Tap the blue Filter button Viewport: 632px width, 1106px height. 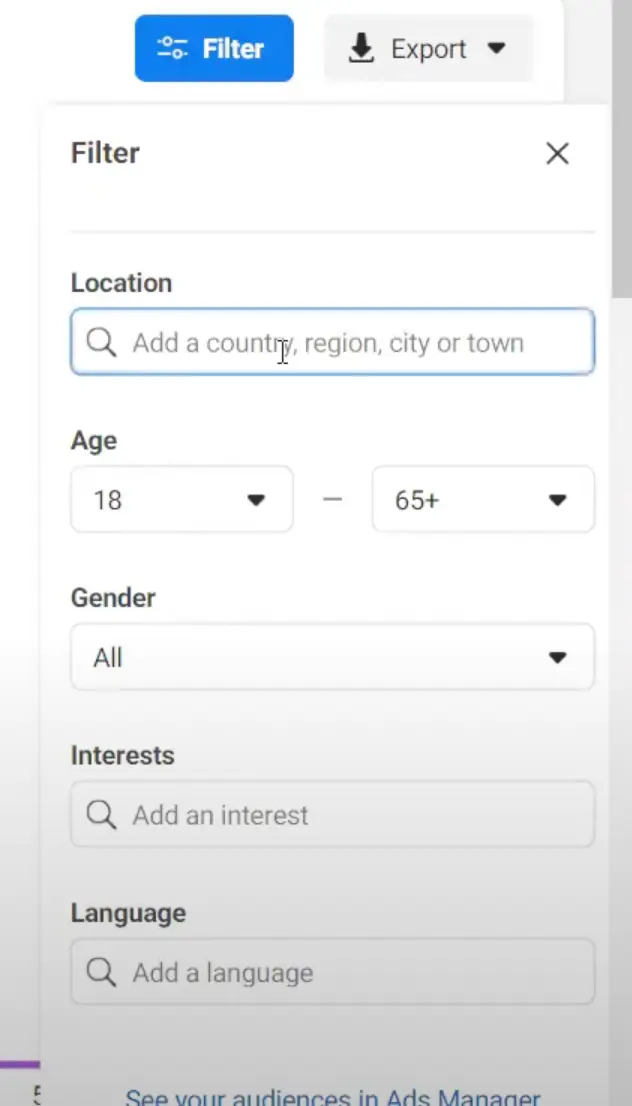coord(214,49)
